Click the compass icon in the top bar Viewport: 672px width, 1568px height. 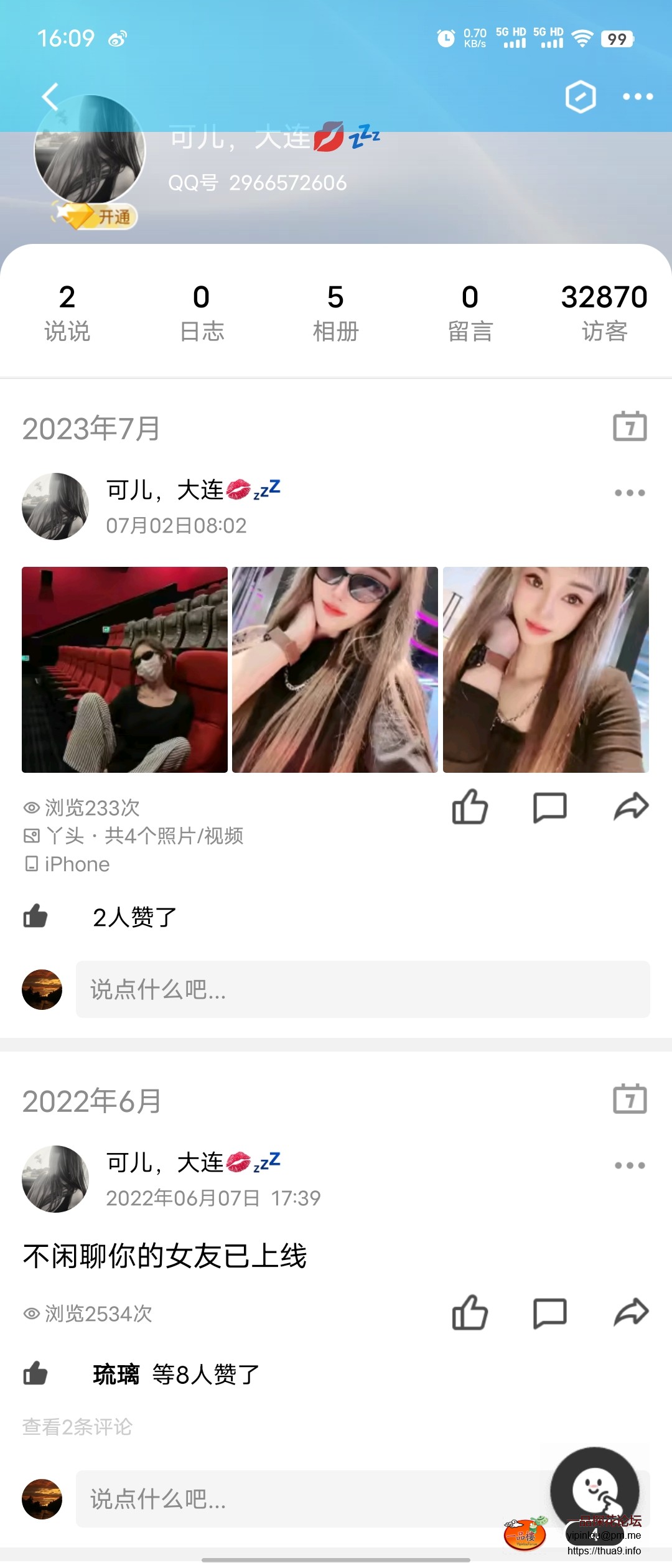pos(581,97)
